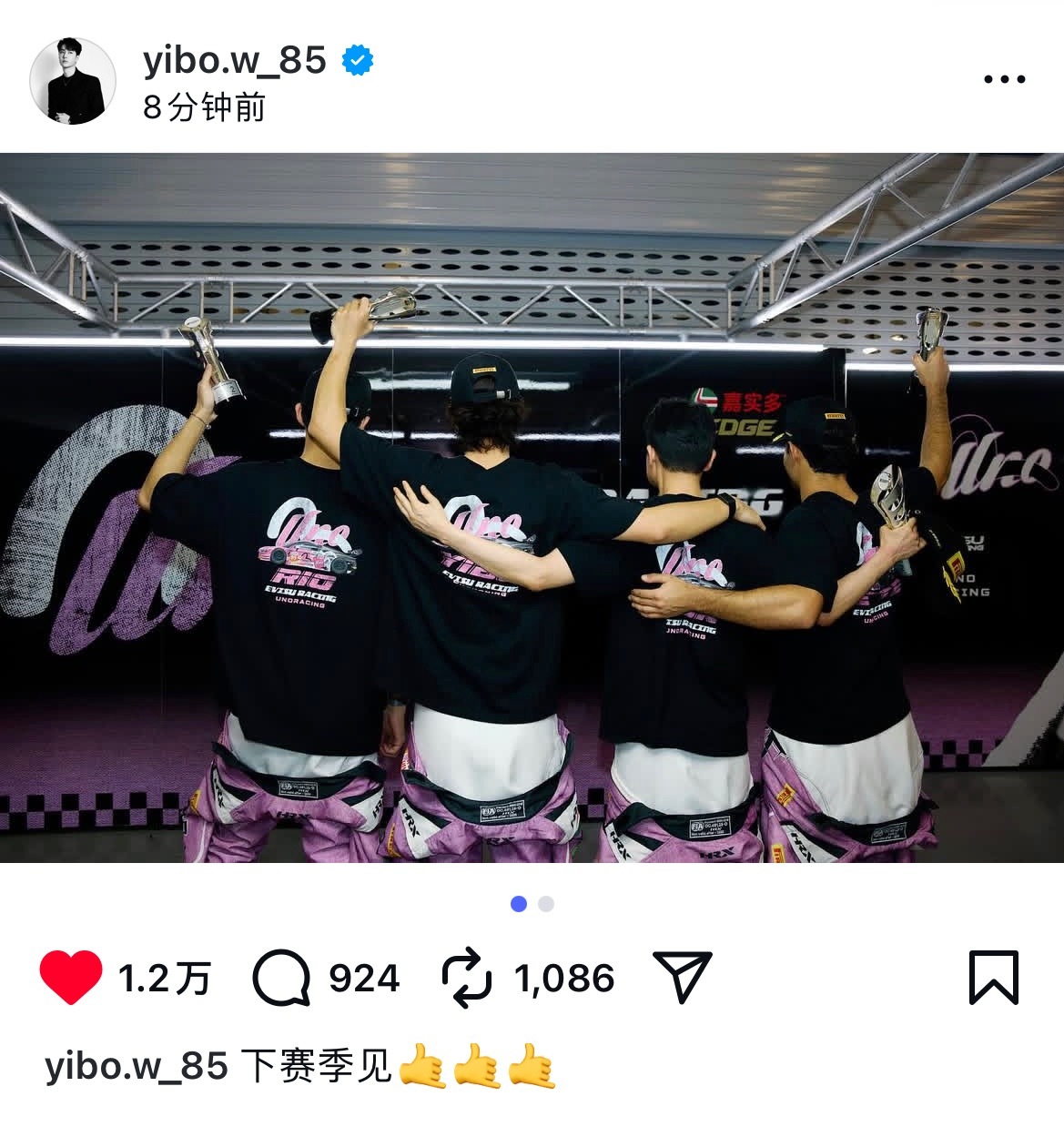Viewport: 1064px width, 1137px height.
Task: Open yibo.w_85's profile picture
Action: [x=73, y=80]
